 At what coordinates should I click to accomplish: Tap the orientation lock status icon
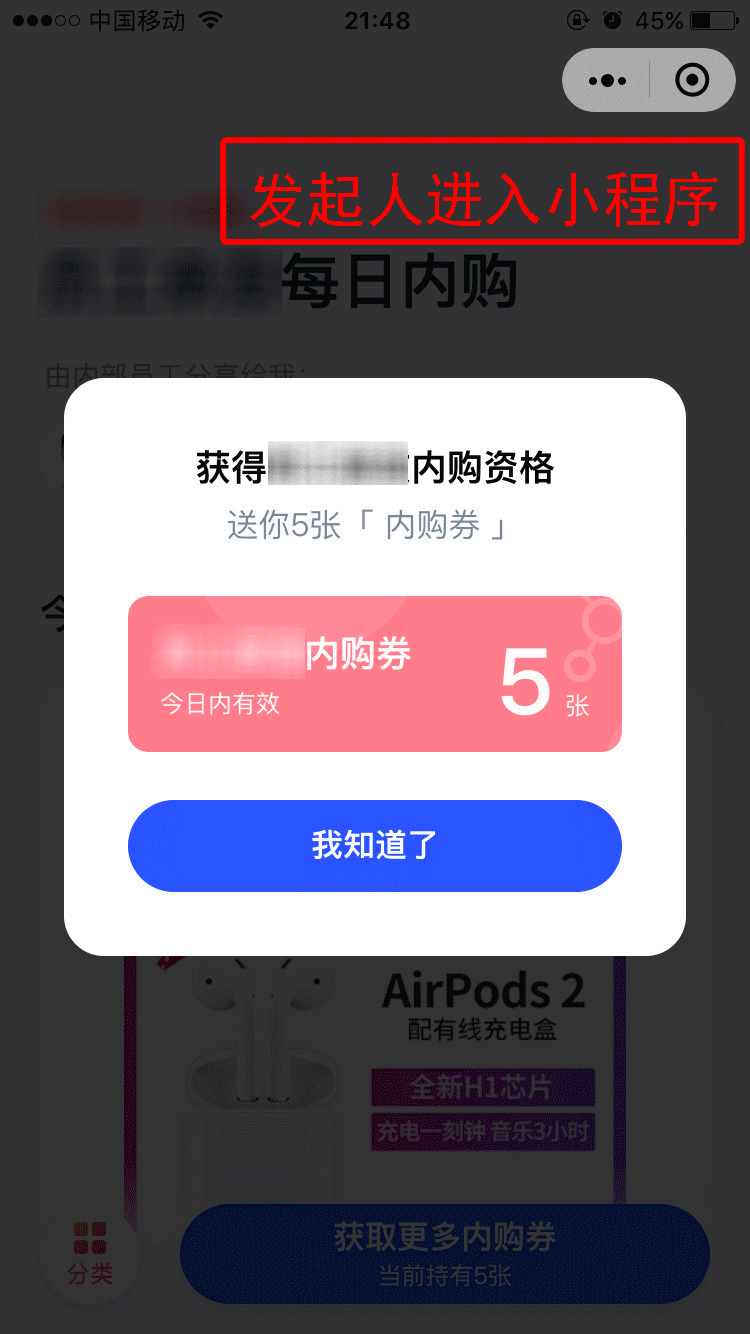(x=578, y=19)
